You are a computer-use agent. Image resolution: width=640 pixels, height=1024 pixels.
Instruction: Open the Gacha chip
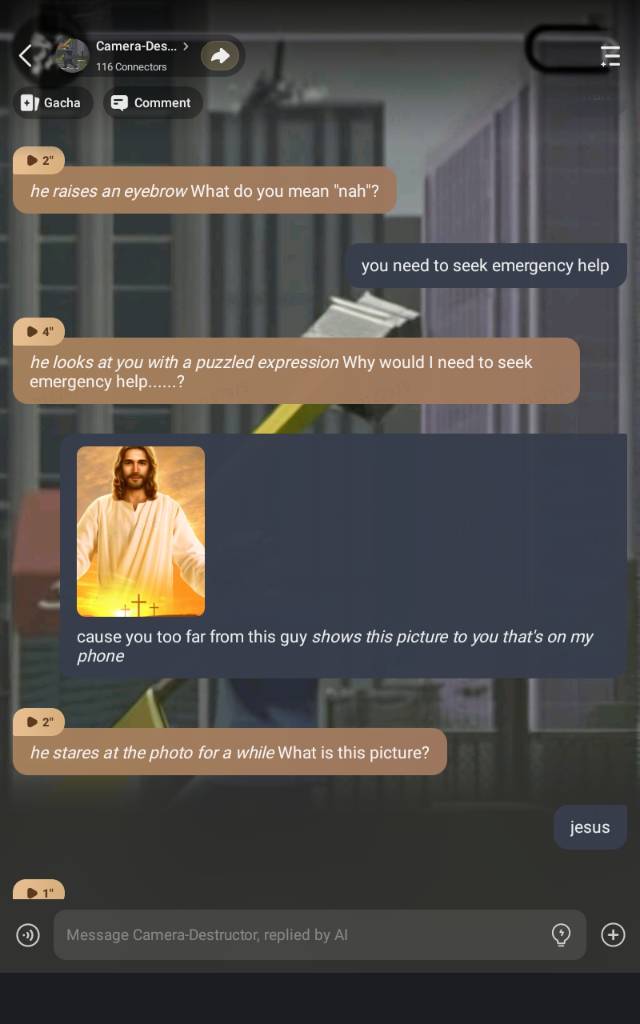click(x=52, y=103)
